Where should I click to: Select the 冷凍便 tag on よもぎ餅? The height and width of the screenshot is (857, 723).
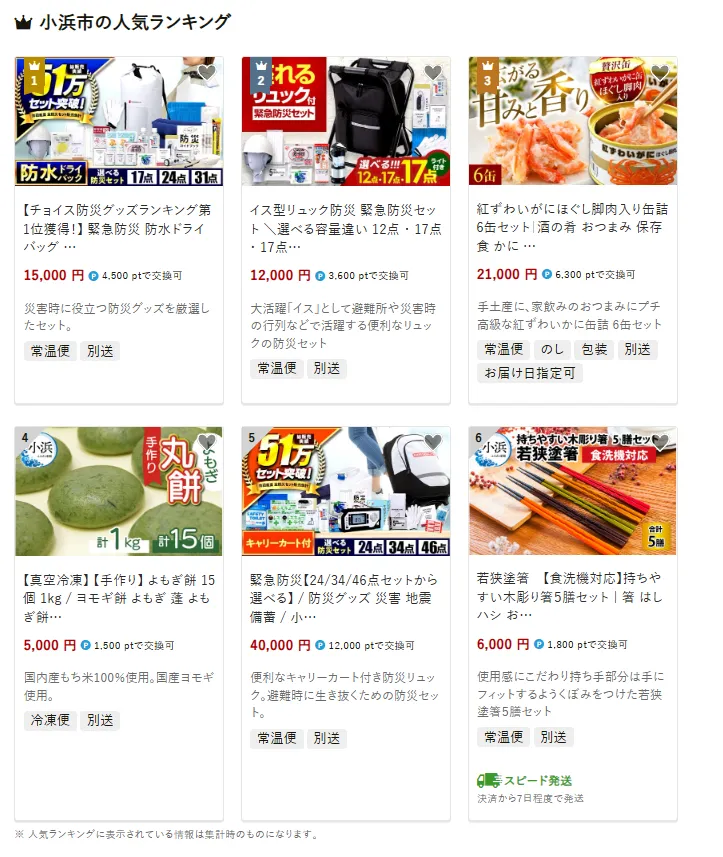coord(50,720)
